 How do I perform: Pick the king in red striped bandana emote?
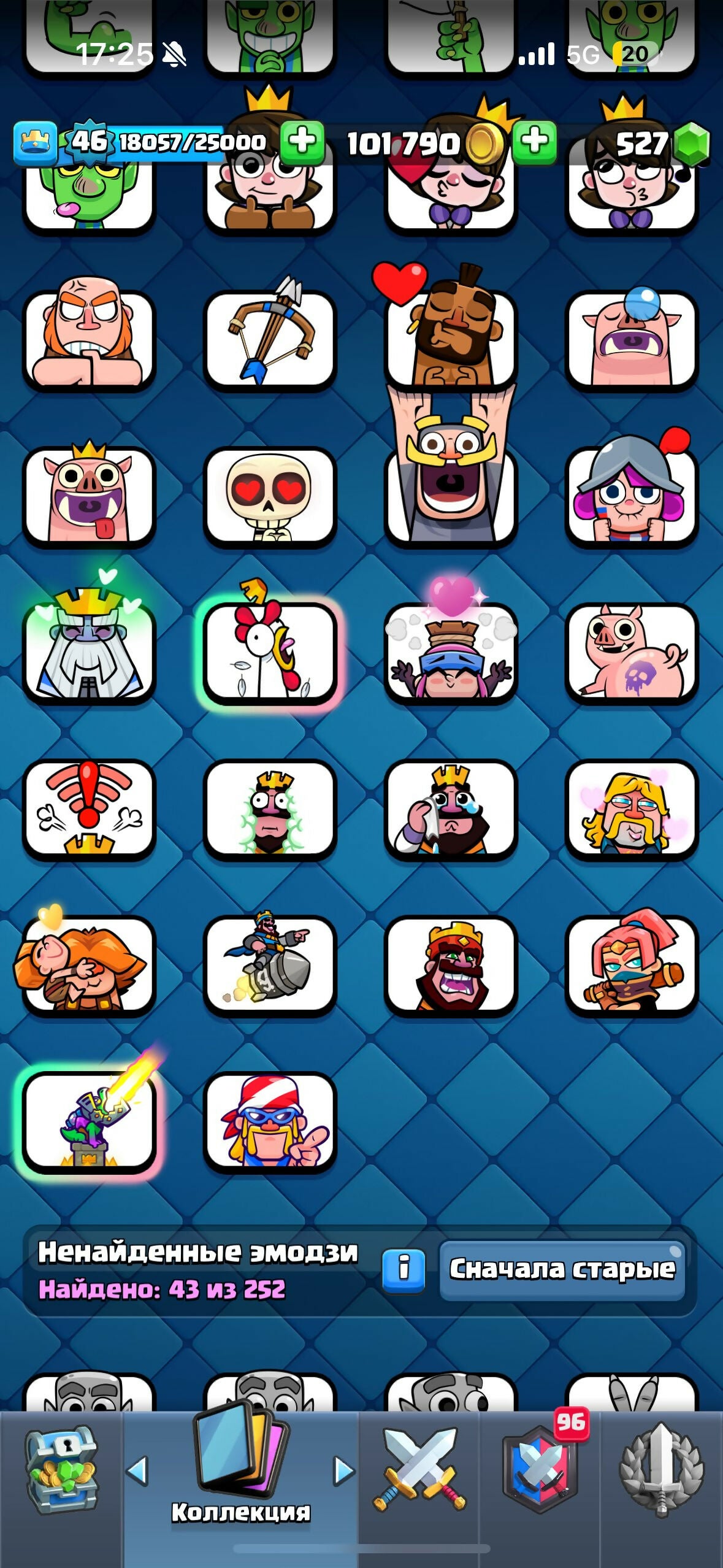pyautogui.click(x=270, y=1120)
